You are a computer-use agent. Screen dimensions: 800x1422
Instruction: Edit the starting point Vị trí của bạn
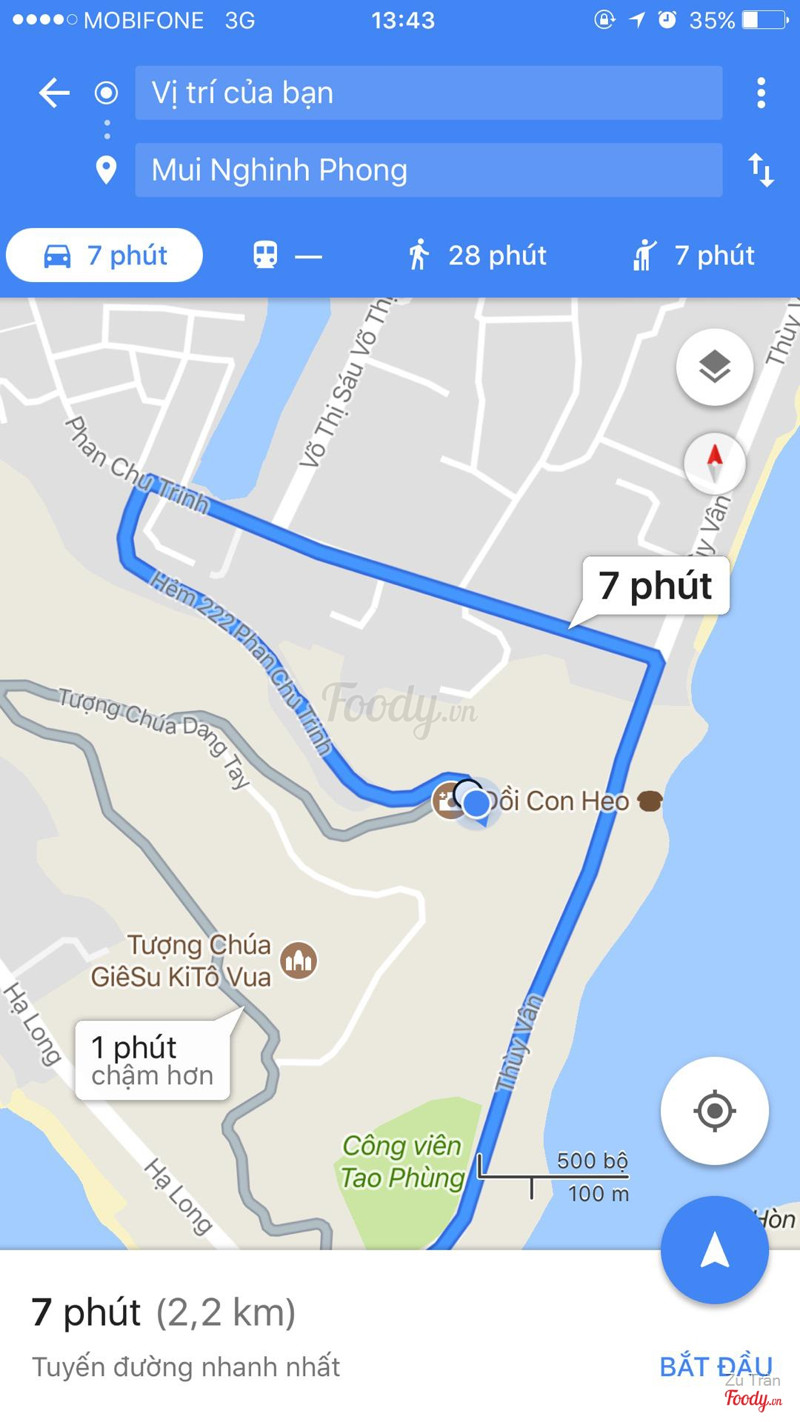[x=428, y=93]
